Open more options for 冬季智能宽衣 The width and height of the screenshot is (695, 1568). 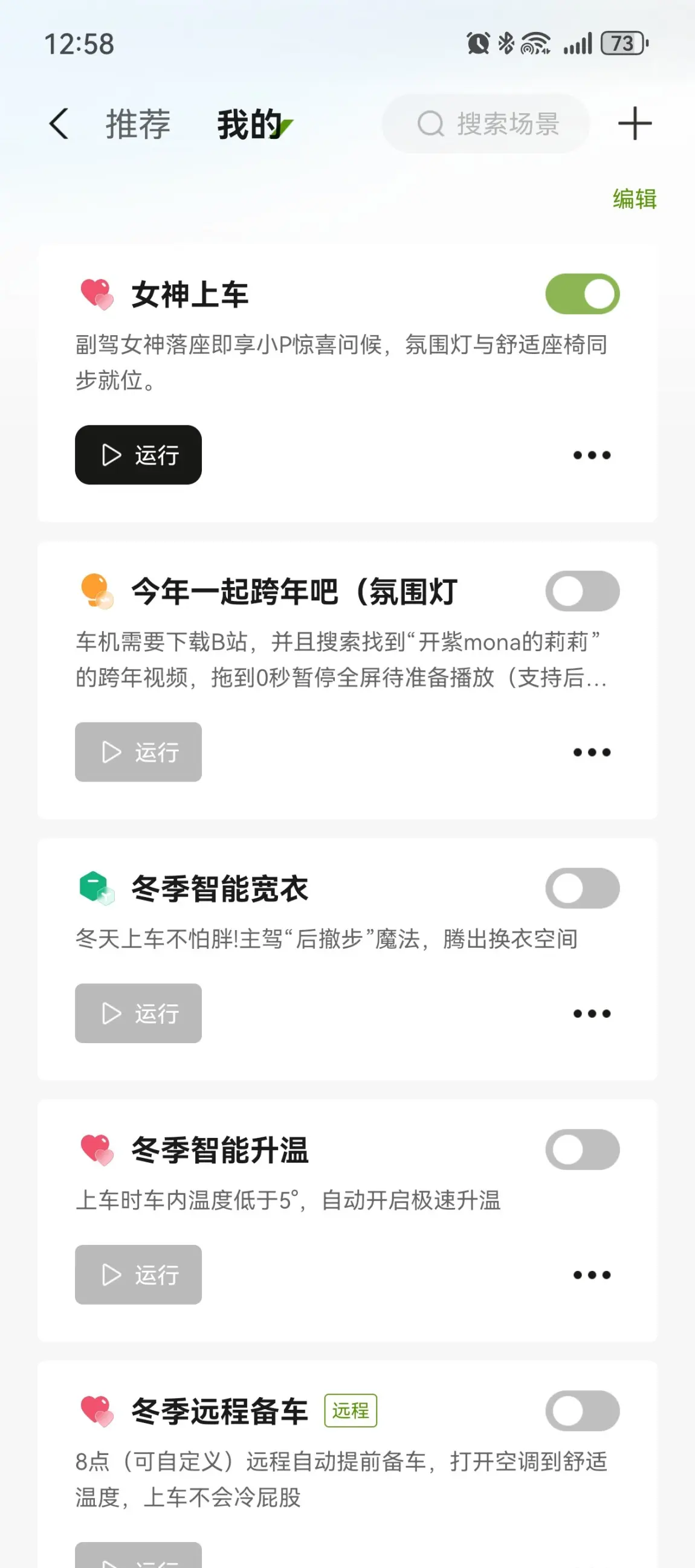click(x=592, y=1014)
